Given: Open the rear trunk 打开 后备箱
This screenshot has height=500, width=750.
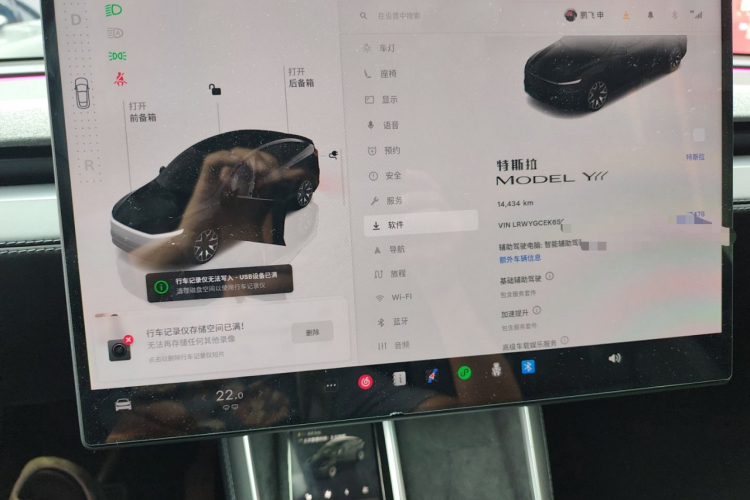Looking at the screenshot, I should pos(300,77).
